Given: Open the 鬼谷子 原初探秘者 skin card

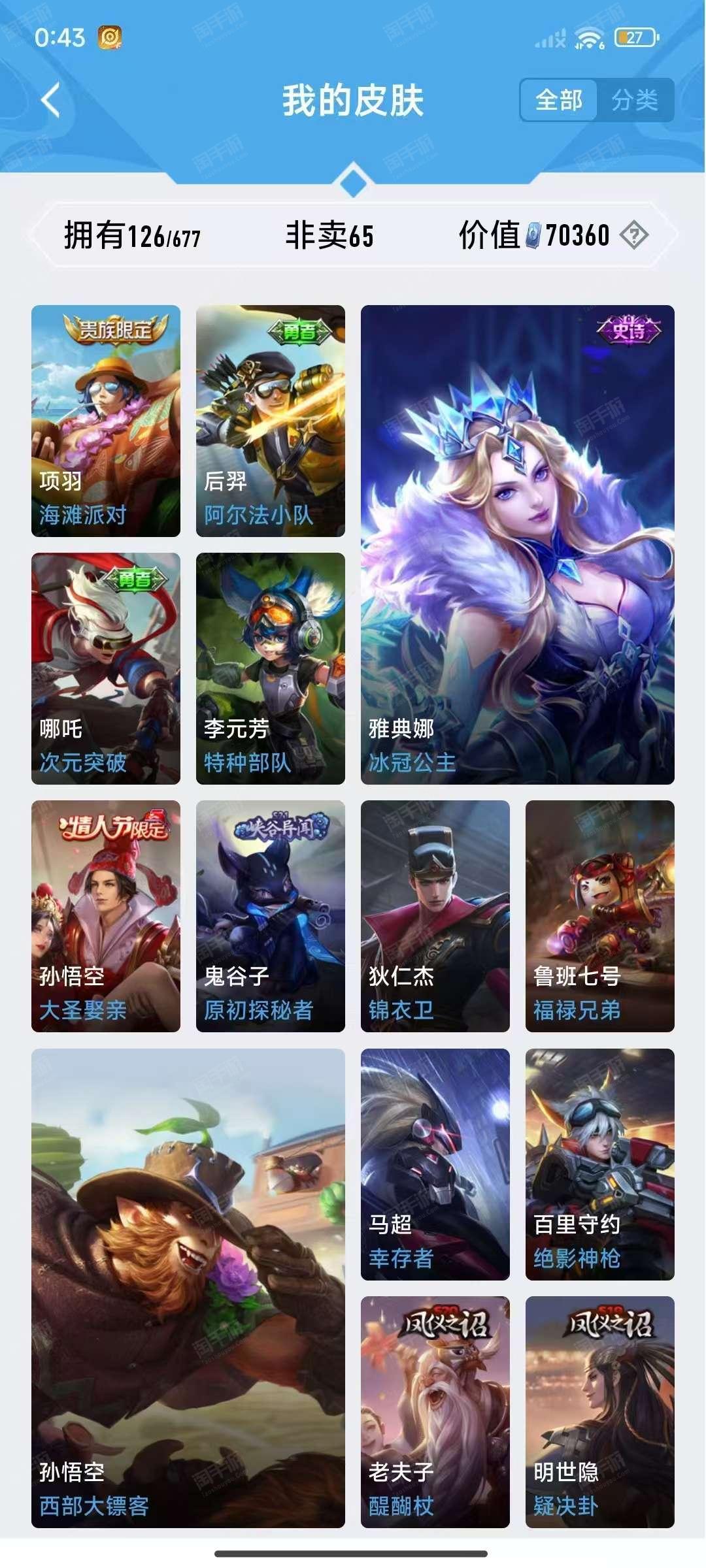Looking at the screenshot, I should coord(271,916).
